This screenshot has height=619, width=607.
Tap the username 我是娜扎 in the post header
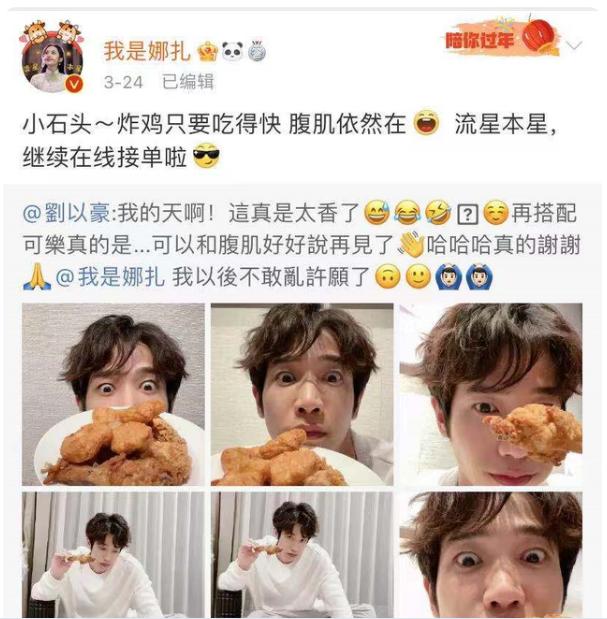[148, 49]
